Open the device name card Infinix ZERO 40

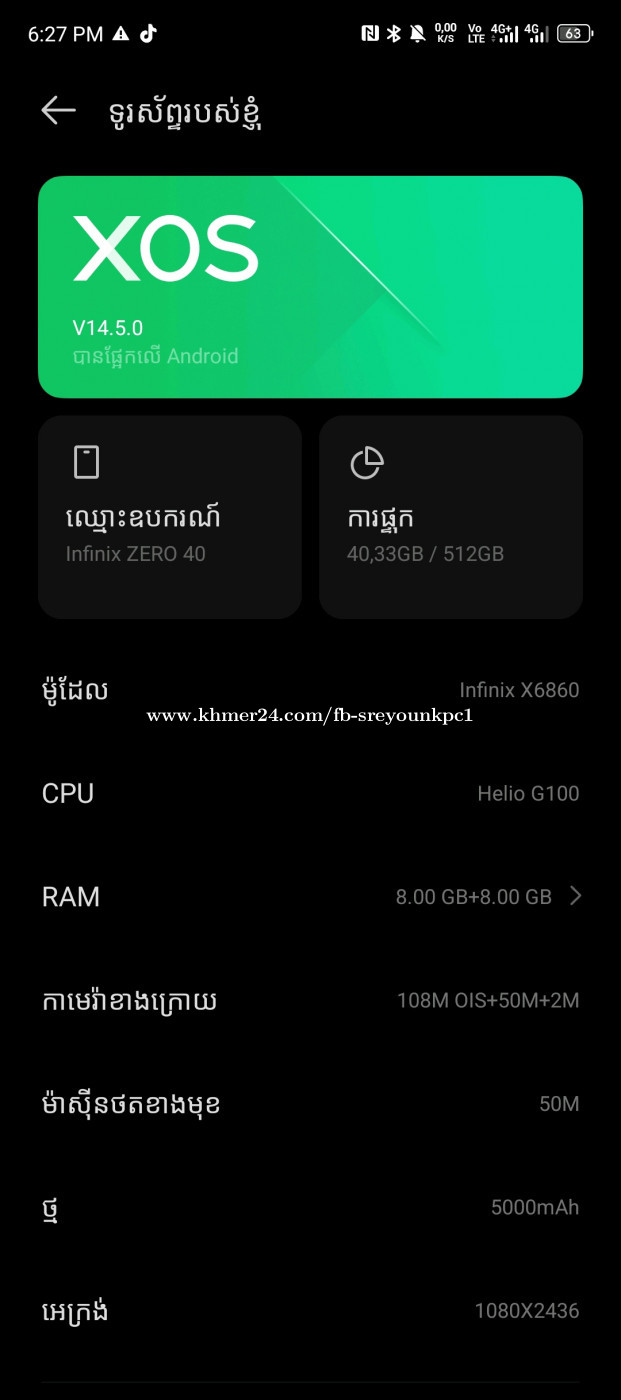pyautogui.click(x=170, y=517)
